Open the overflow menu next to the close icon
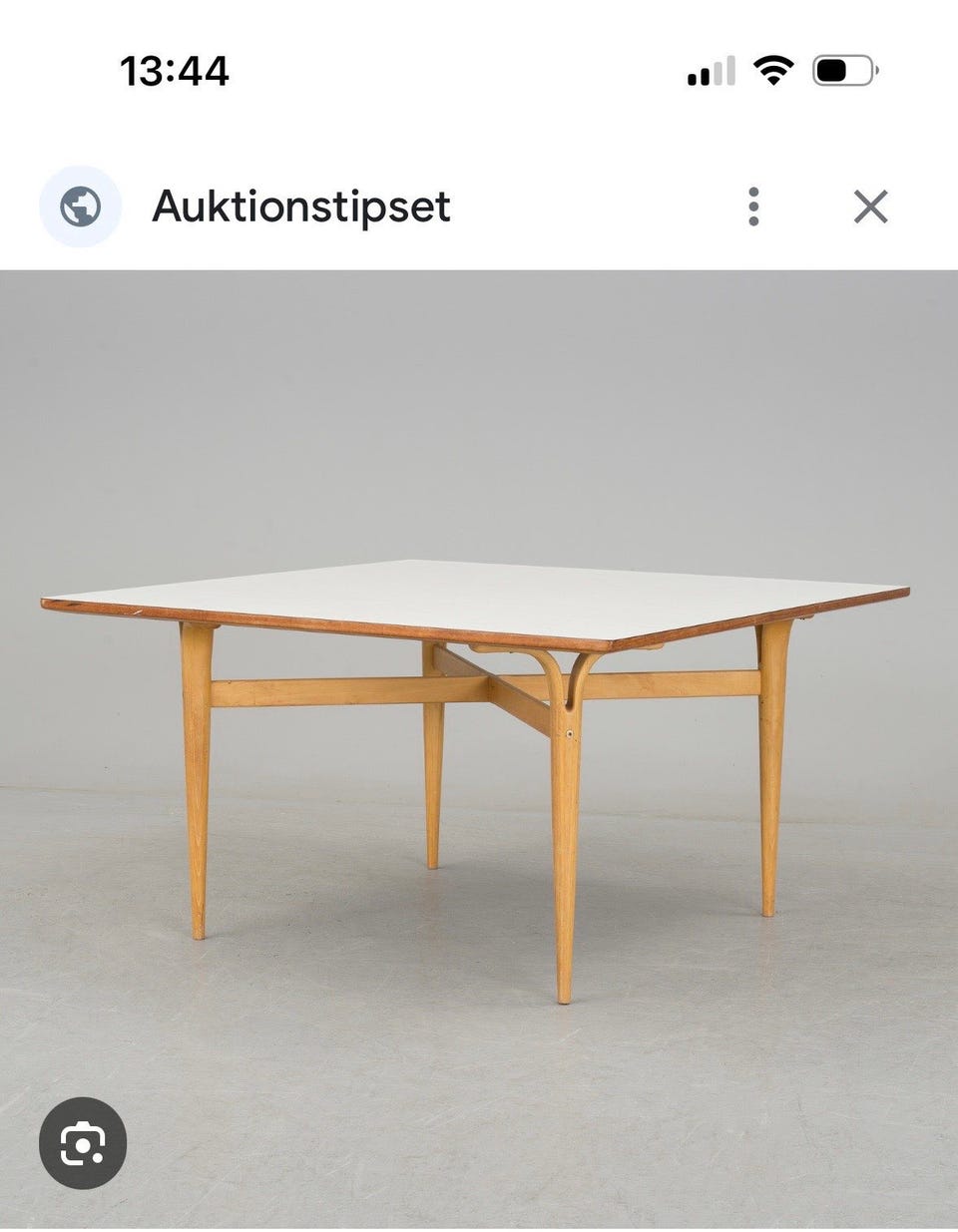Screen dimensions: 958x1232 [x=754, y=206]
